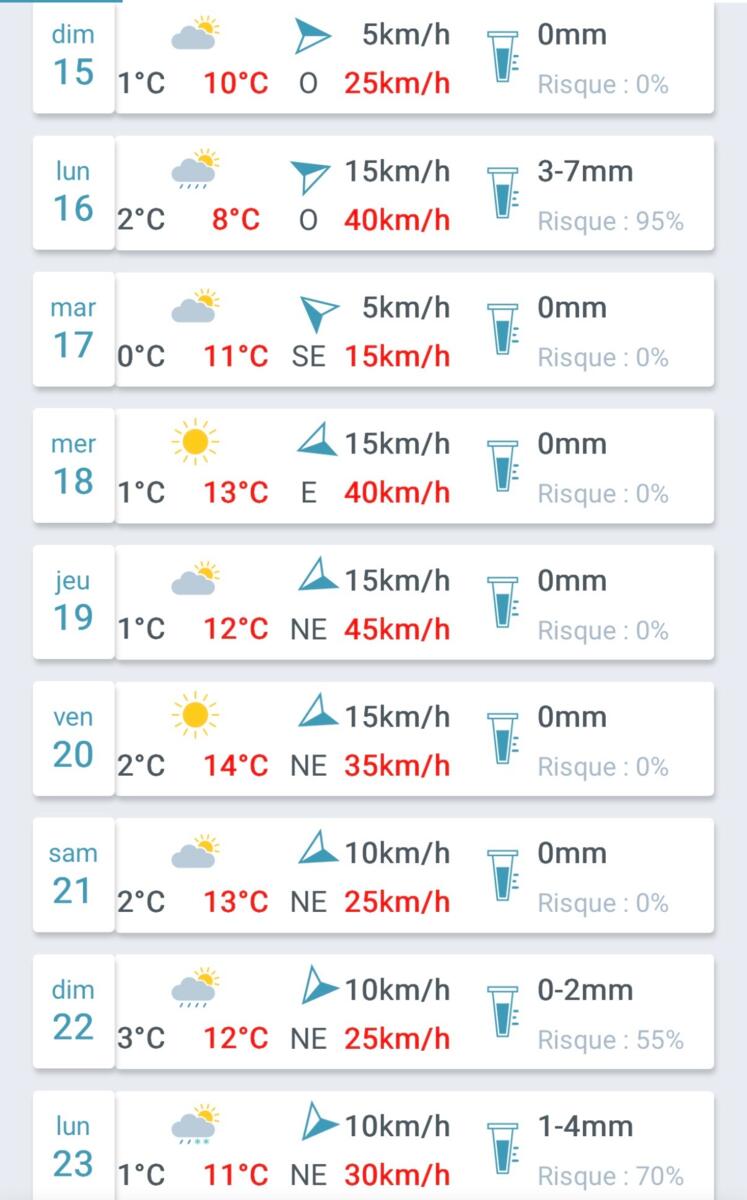
Task: View details for lun 16
Action: point(373,194)
